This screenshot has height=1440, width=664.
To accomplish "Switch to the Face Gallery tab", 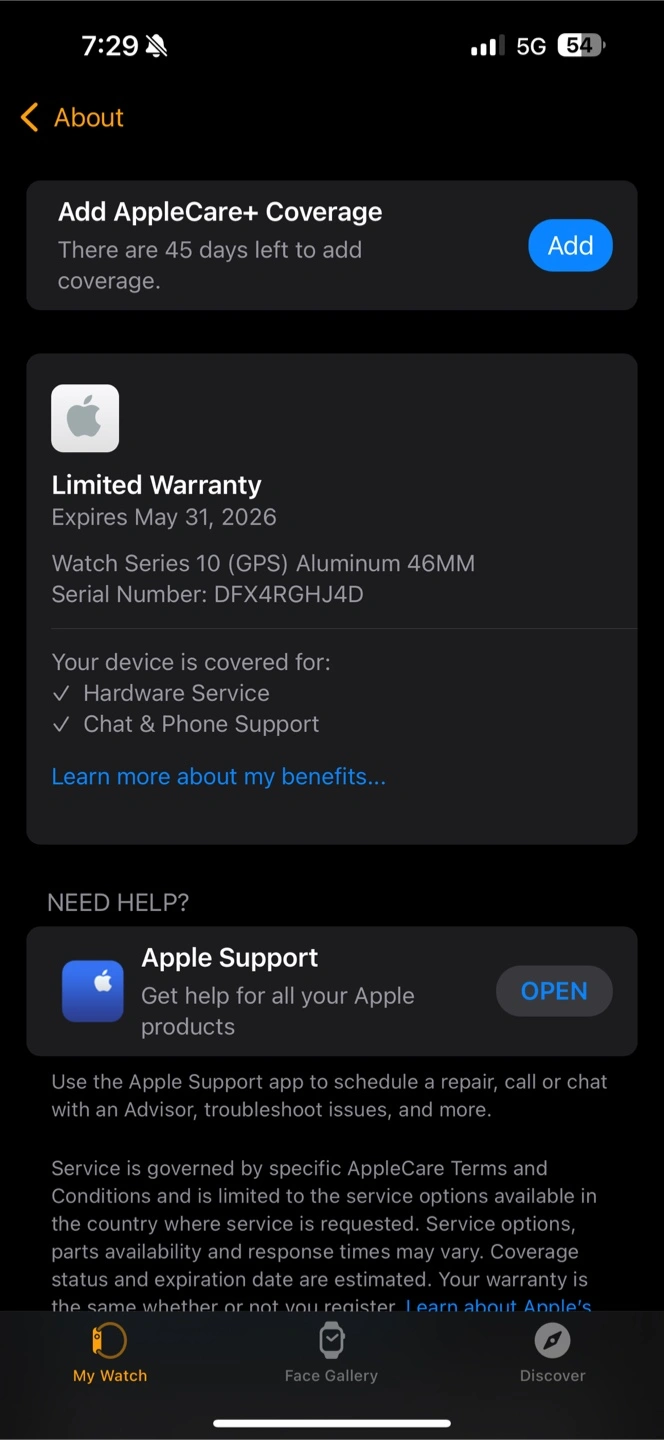I will 331,1354.
